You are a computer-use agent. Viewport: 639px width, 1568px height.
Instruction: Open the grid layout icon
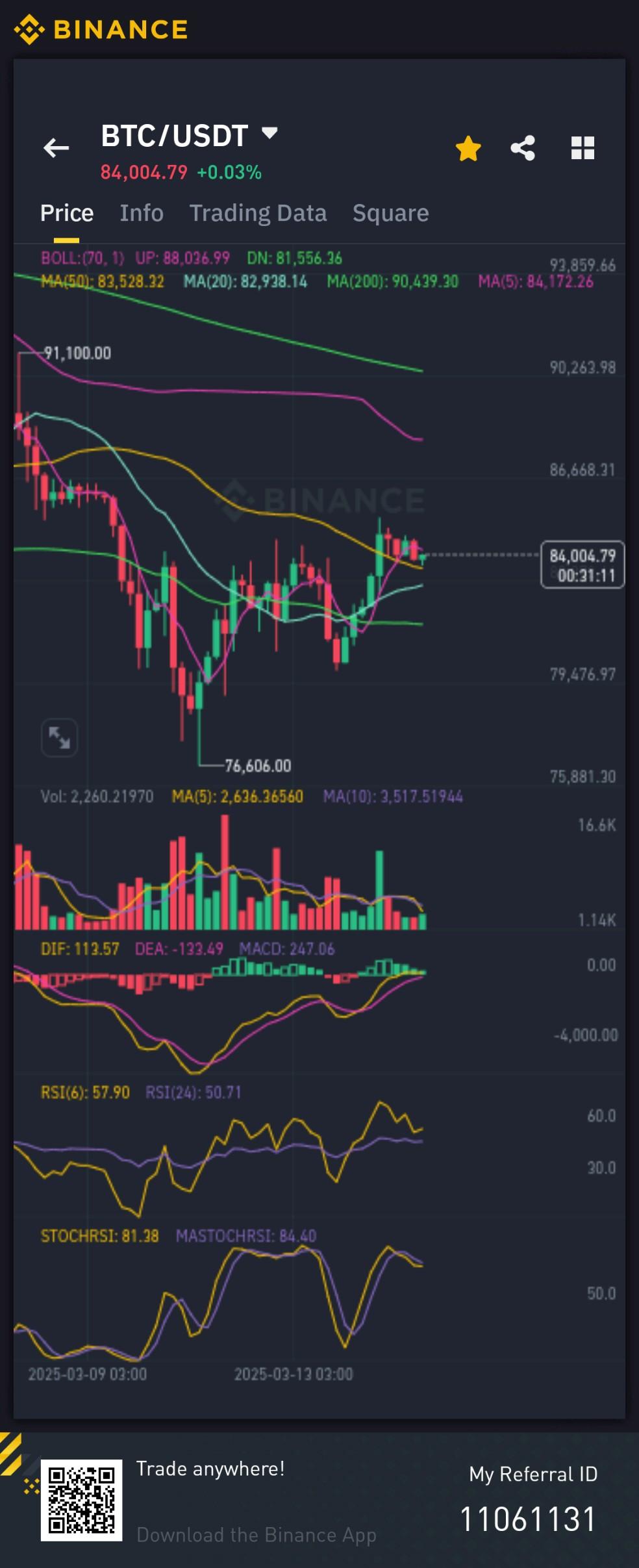[x=583, y=148]
